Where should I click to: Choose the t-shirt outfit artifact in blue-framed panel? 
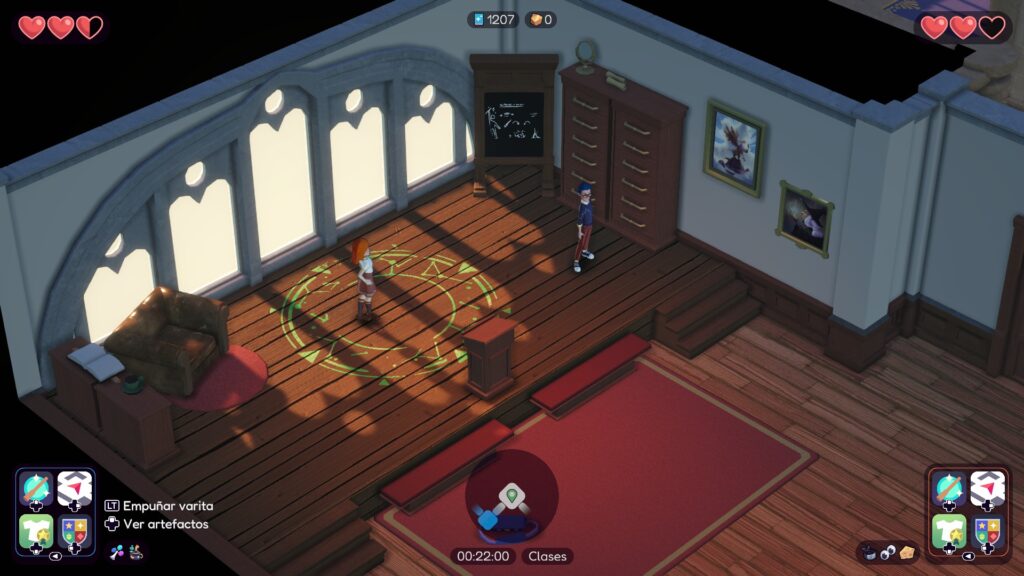coord(37,530)
